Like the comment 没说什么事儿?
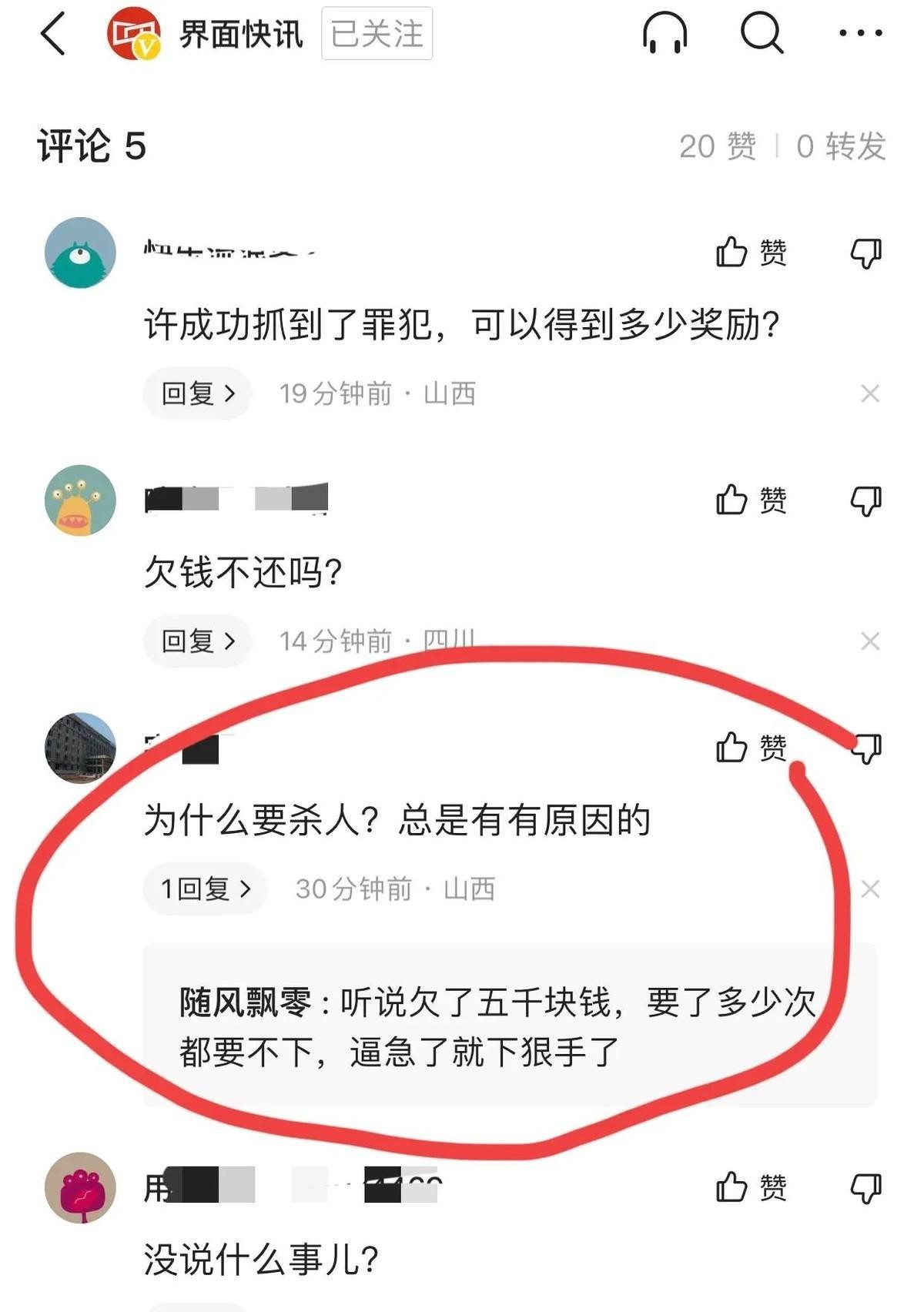 point(751,1187)
